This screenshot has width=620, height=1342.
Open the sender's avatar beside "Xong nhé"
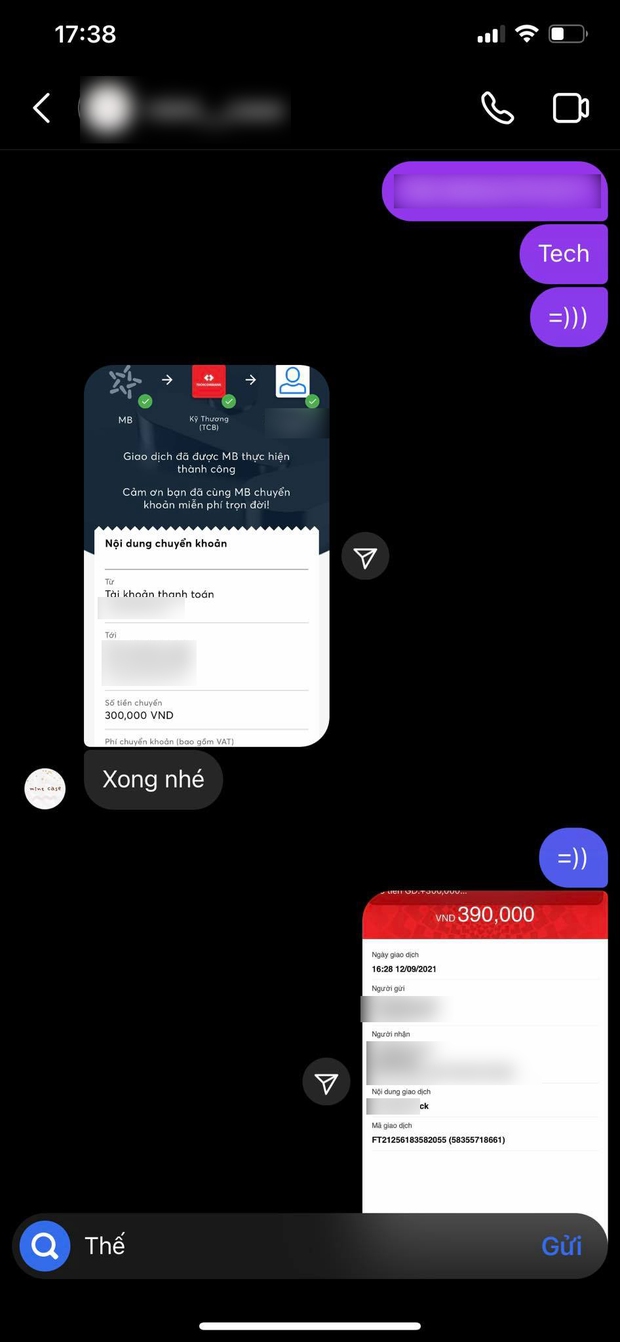[45, 788]
